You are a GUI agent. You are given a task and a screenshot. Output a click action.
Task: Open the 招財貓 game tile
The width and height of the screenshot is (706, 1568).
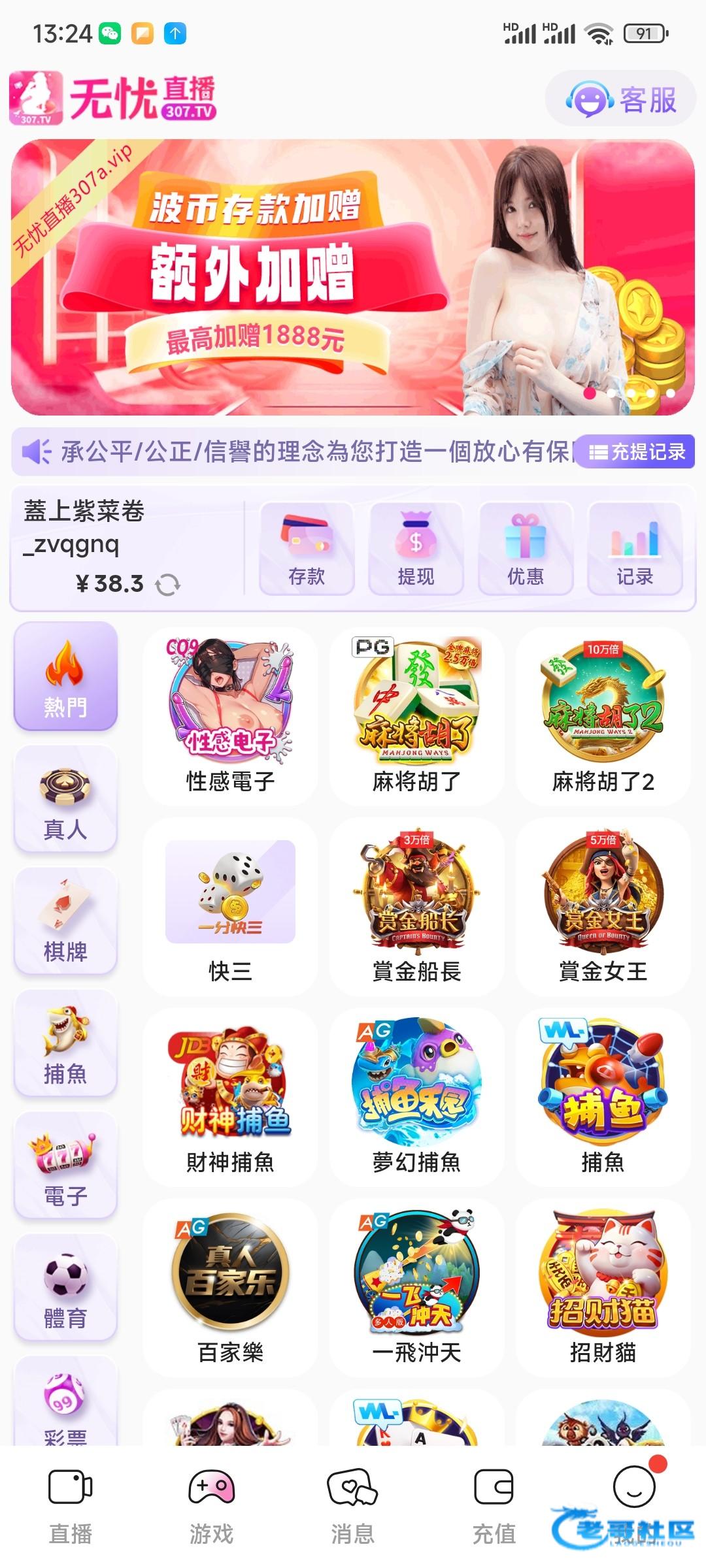(x=603, y=1288)
